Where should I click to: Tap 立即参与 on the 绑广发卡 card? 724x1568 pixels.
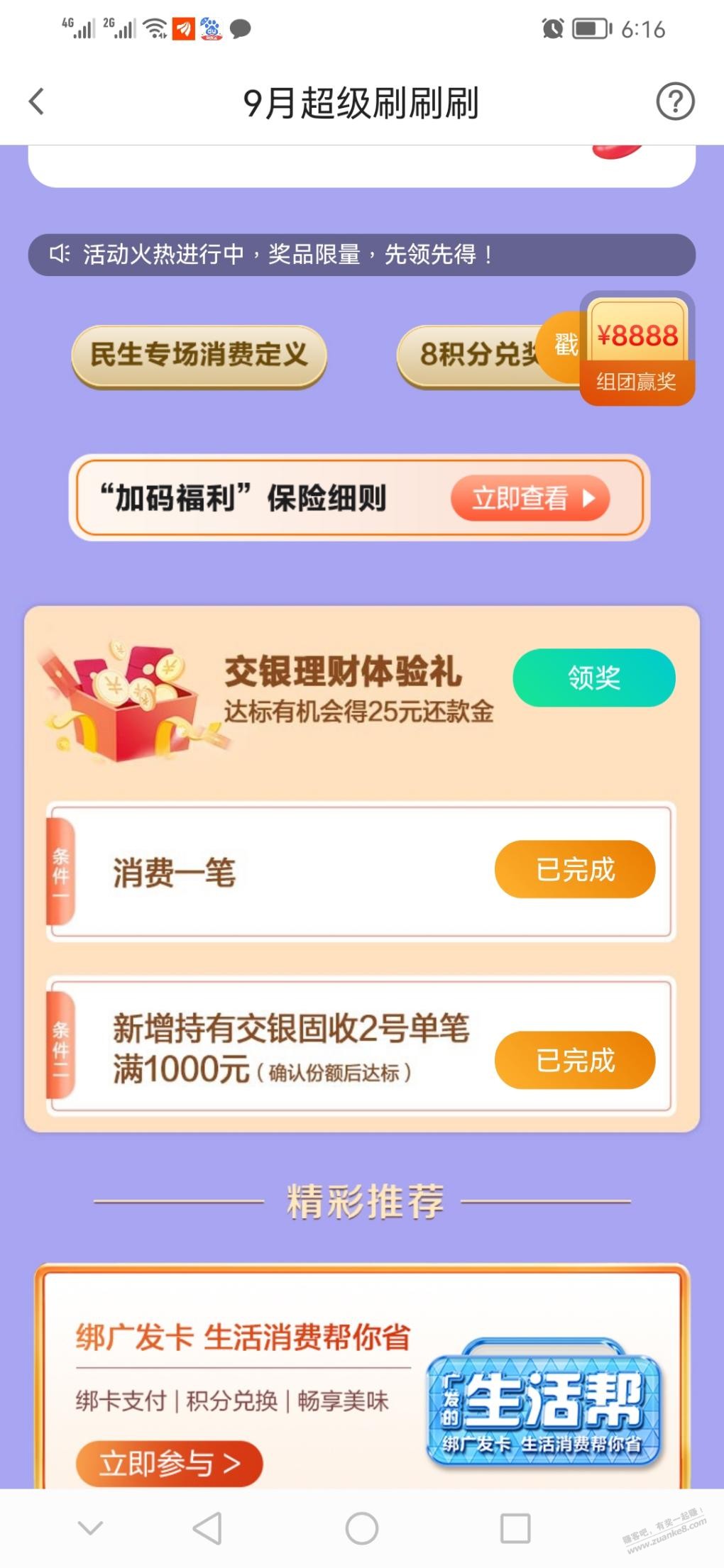point(169,1463)
